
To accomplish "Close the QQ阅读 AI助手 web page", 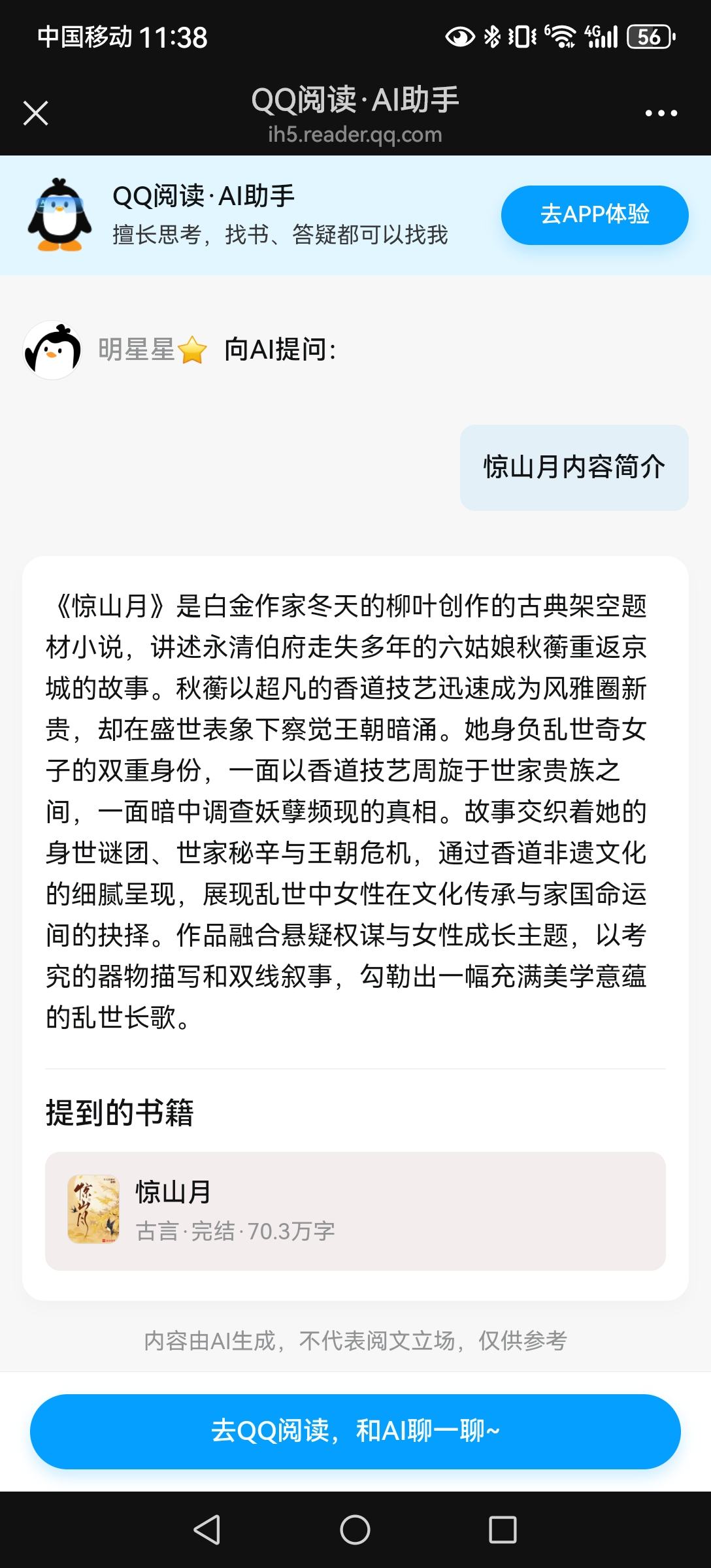I will (36, 113).
